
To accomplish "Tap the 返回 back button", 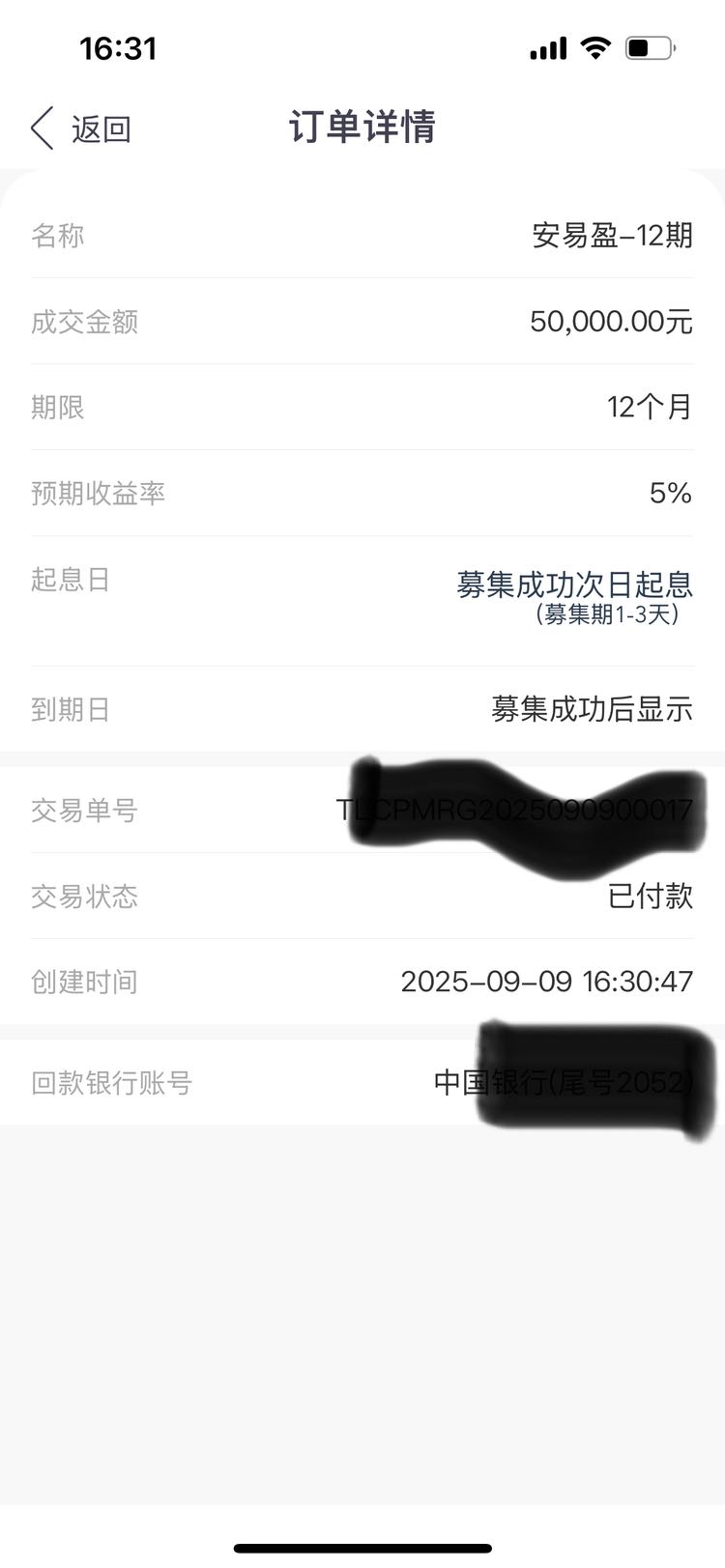I will click(x=81, y=128).
